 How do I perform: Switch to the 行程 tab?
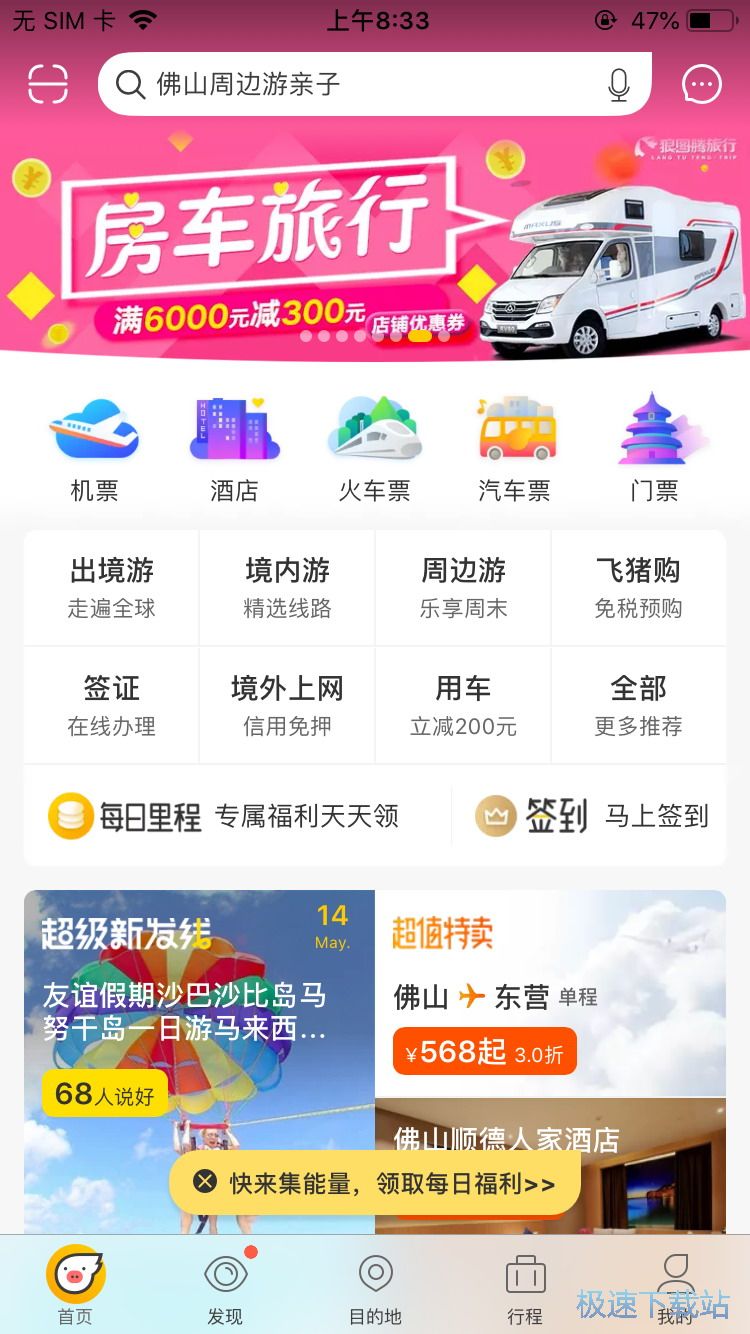tap(525, 1290)
